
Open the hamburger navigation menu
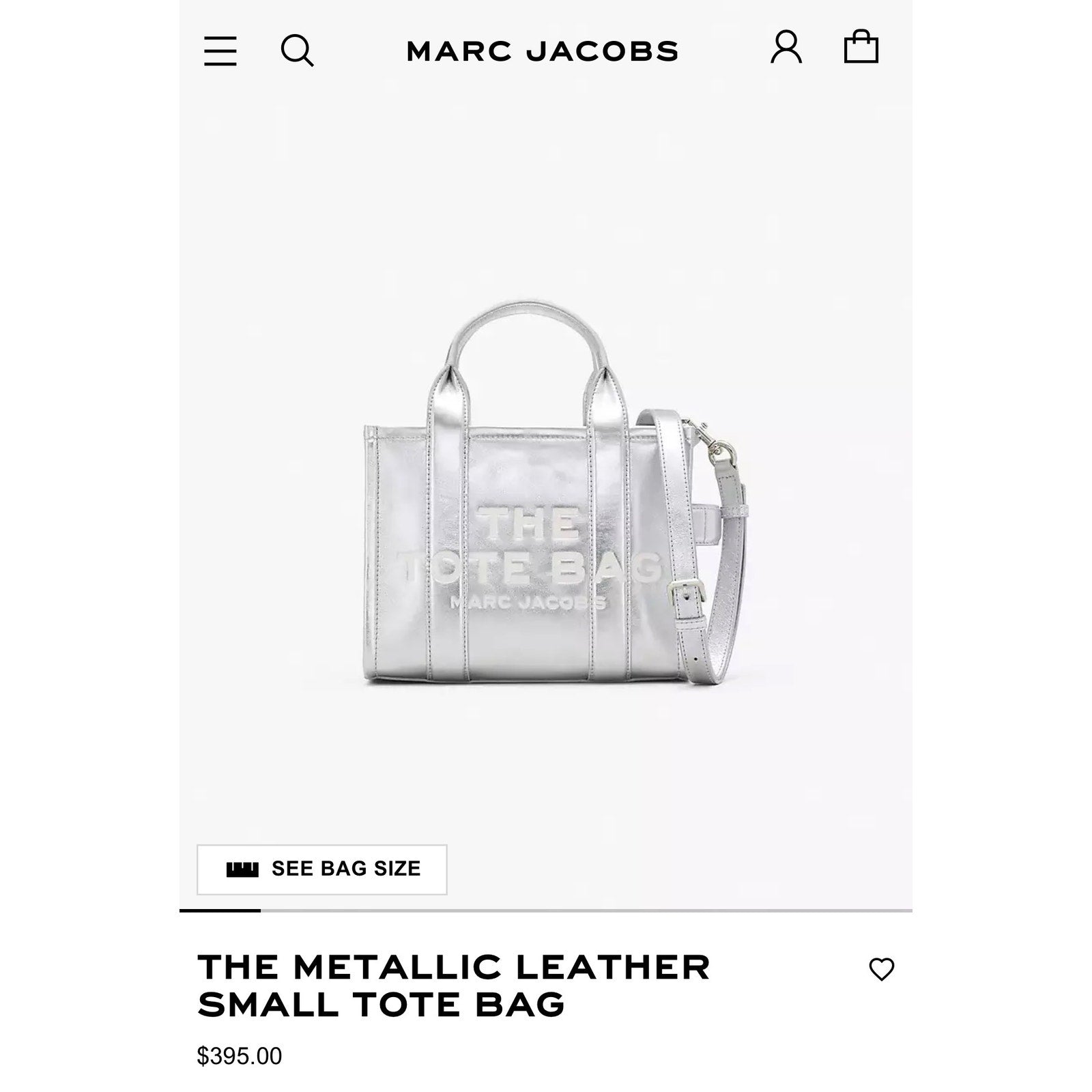coord(220,51)
